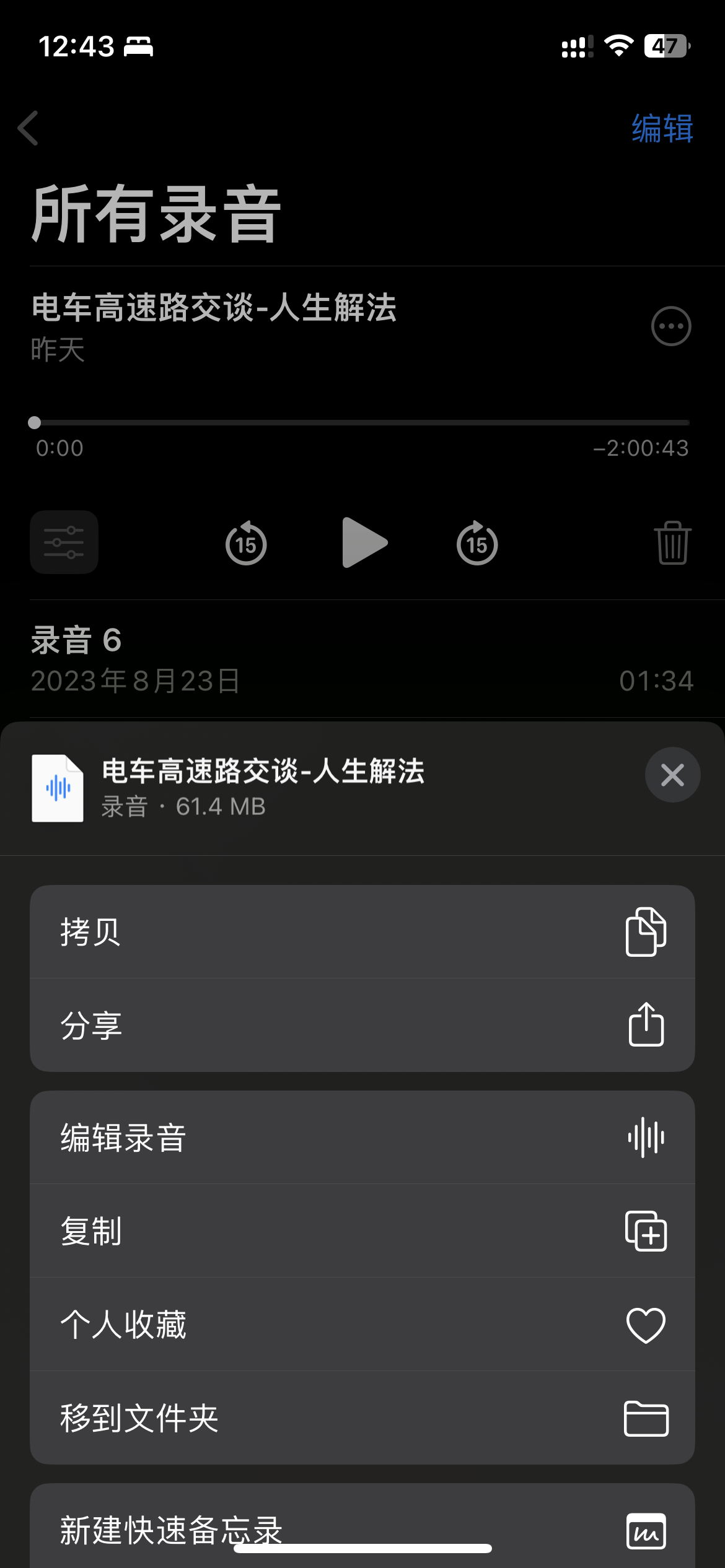Add recording to 个人收藏 favorites

tap(362, 1325)
